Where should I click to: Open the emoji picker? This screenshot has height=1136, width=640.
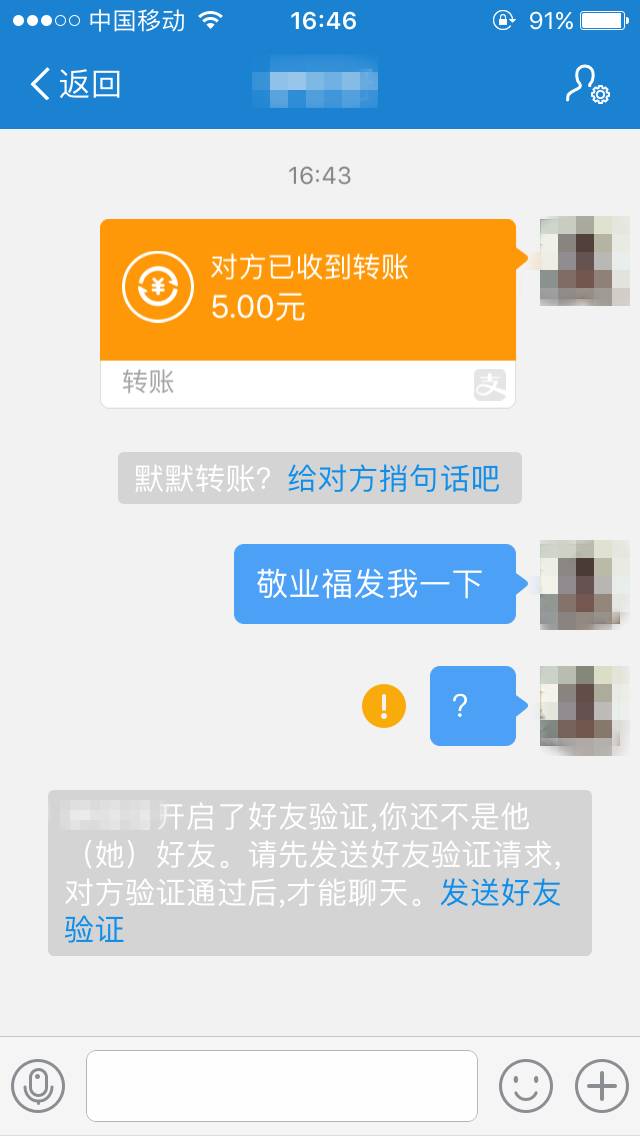526,1085
